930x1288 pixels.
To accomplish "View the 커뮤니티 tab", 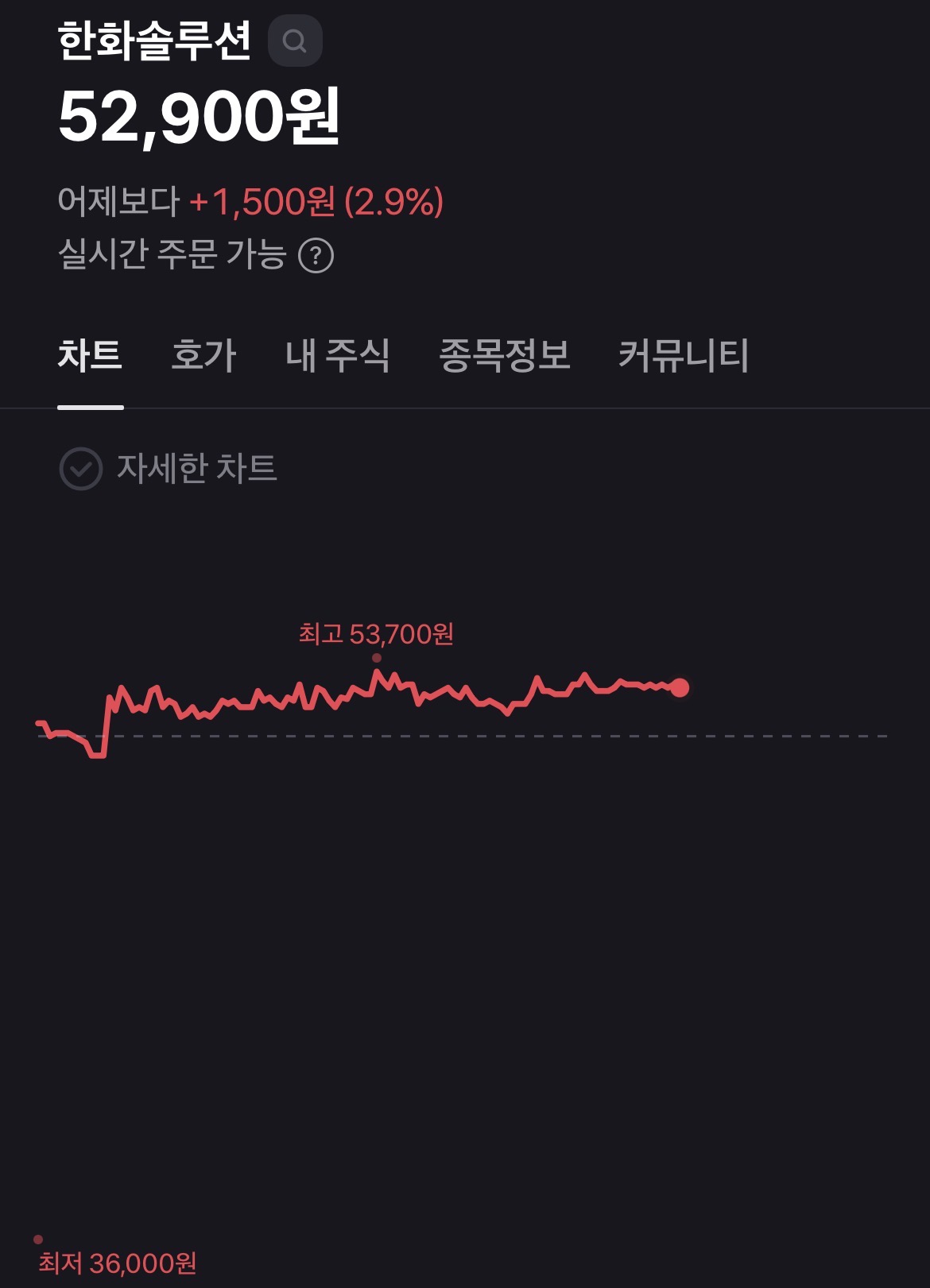I will point(683,355).
